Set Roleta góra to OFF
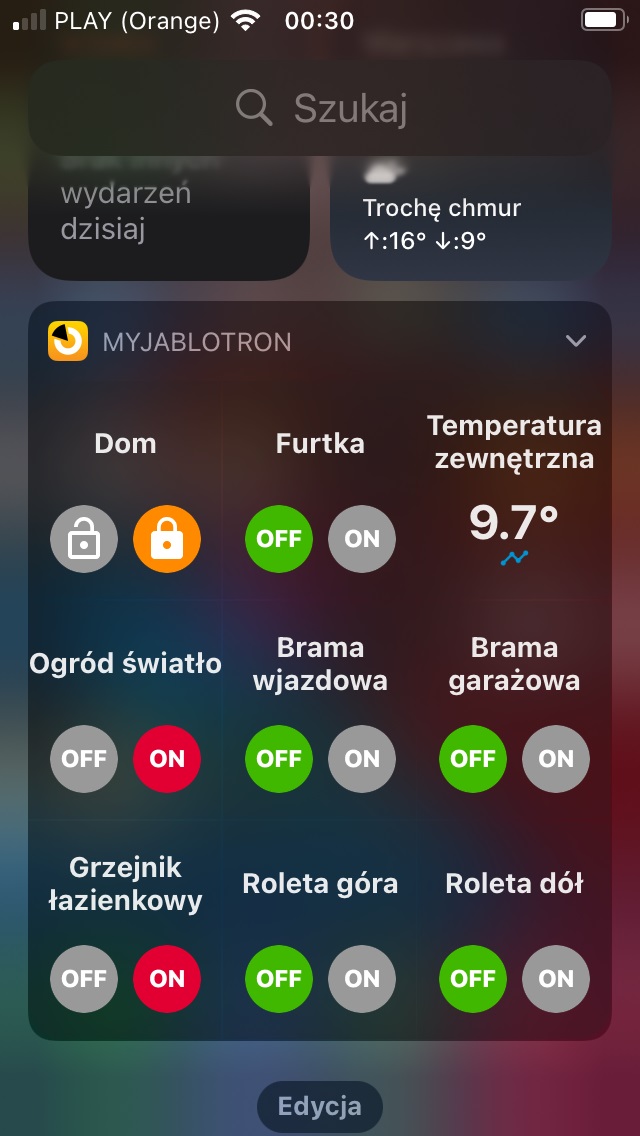 tap(279, 979)
